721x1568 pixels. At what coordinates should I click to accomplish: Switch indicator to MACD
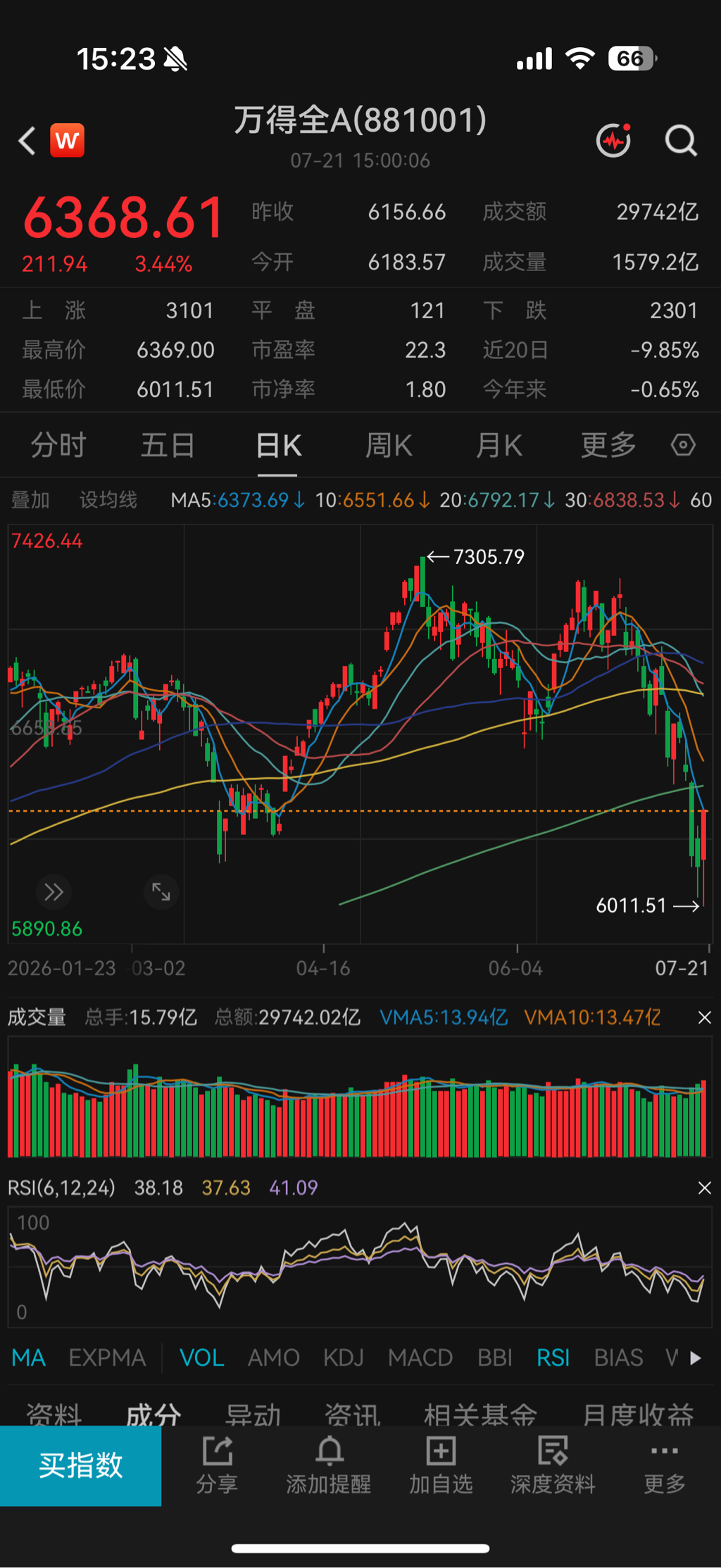(x=420, y=1357)
